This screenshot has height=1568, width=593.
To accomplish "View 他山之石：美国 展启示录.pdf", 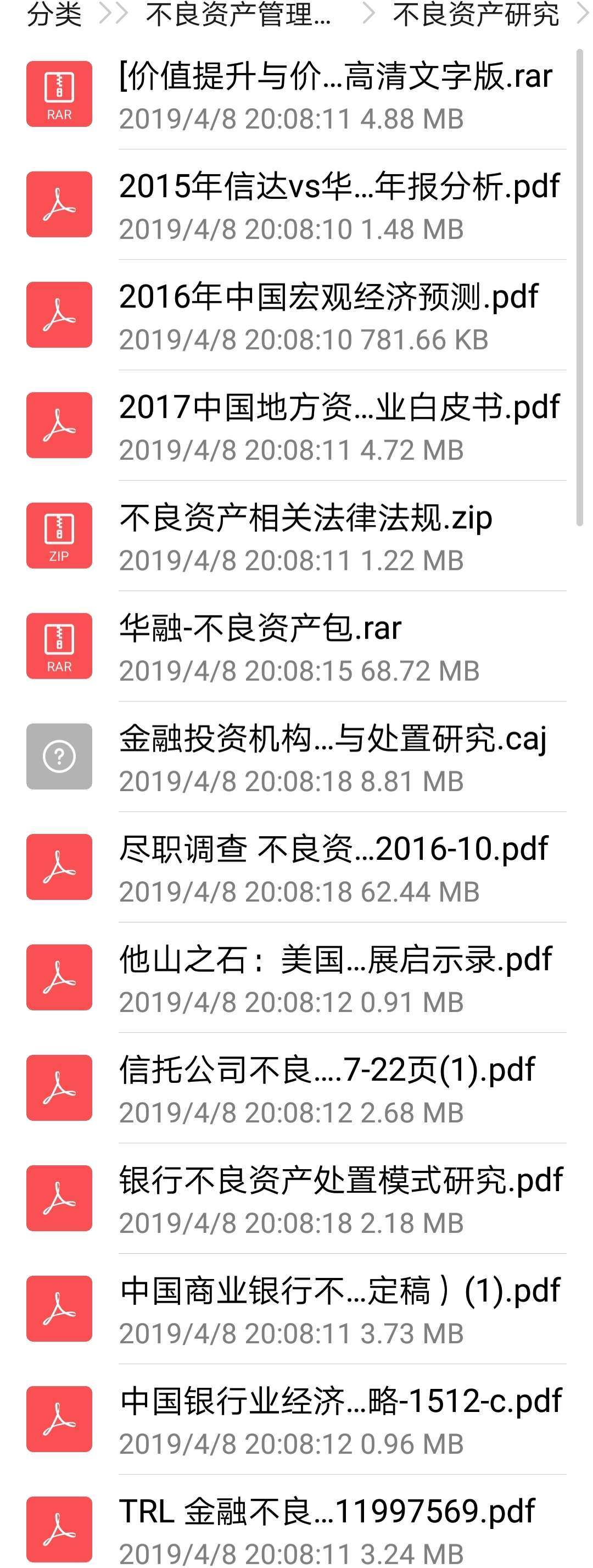I will coord(335,977).
